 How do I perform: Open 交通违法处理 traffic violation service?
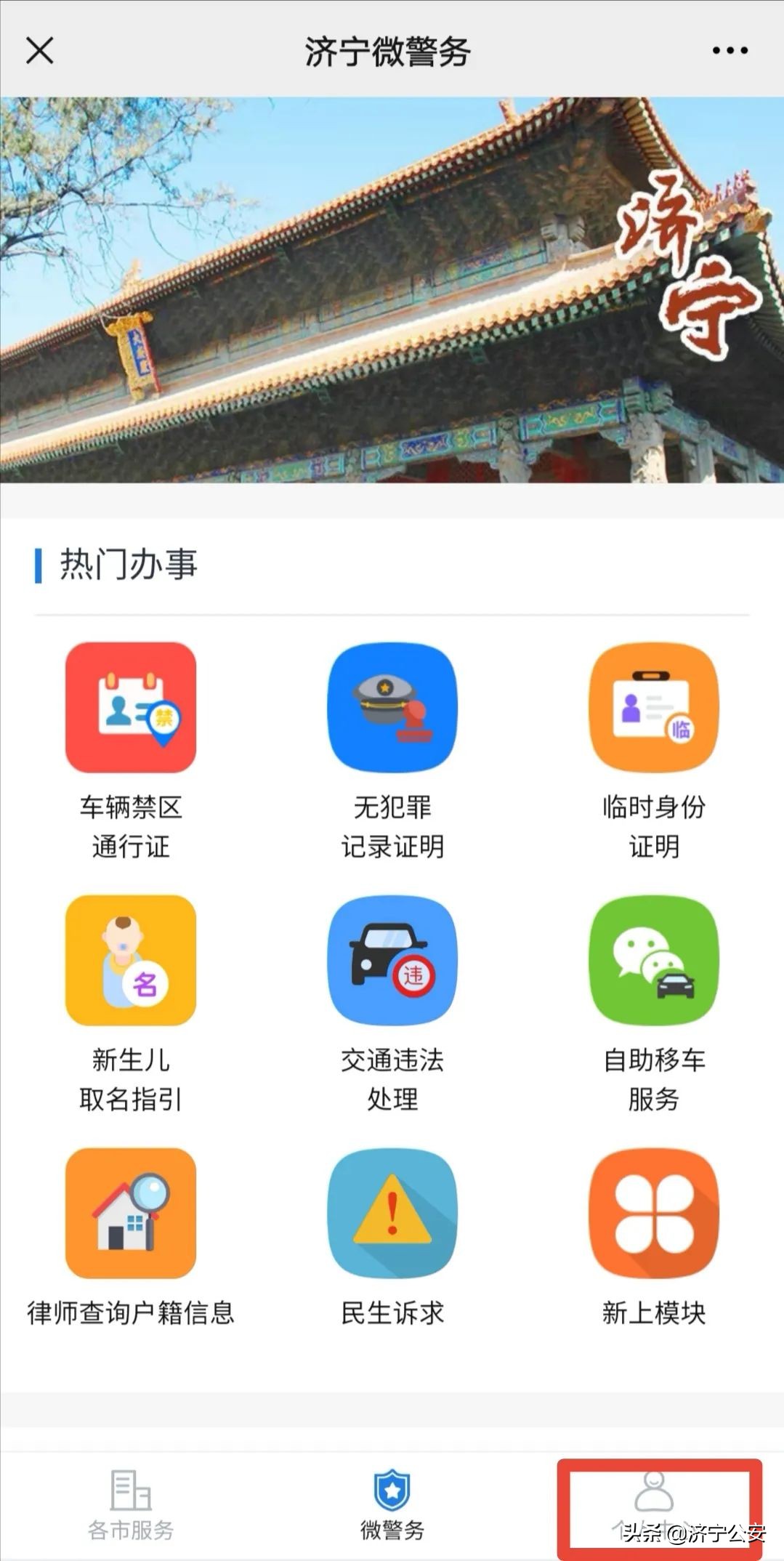pyautogui.click(x=392, y=961)
